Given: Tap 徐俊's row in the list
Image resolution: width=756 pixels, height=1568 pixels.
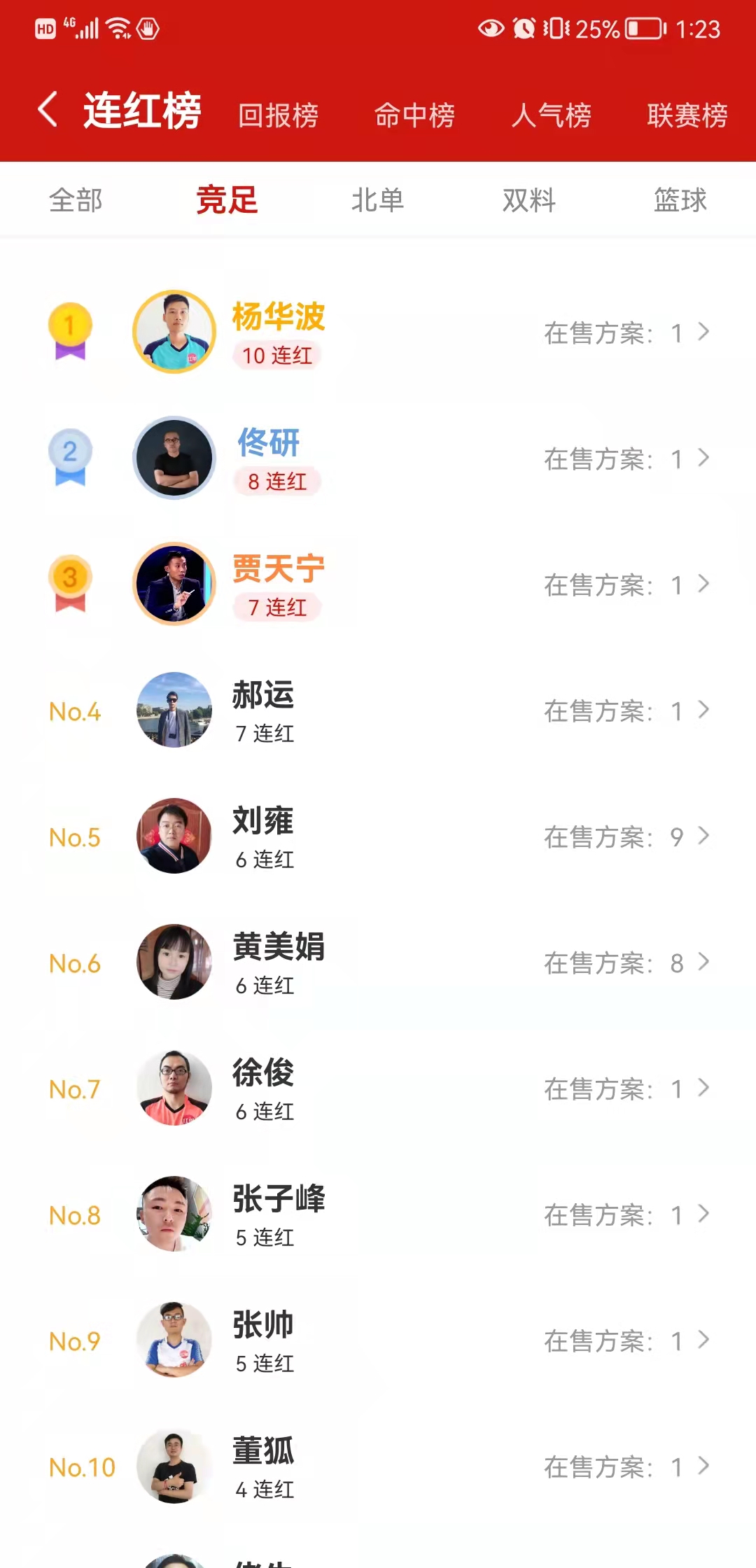Looking at the screenshot, I should pos(378,1088).
